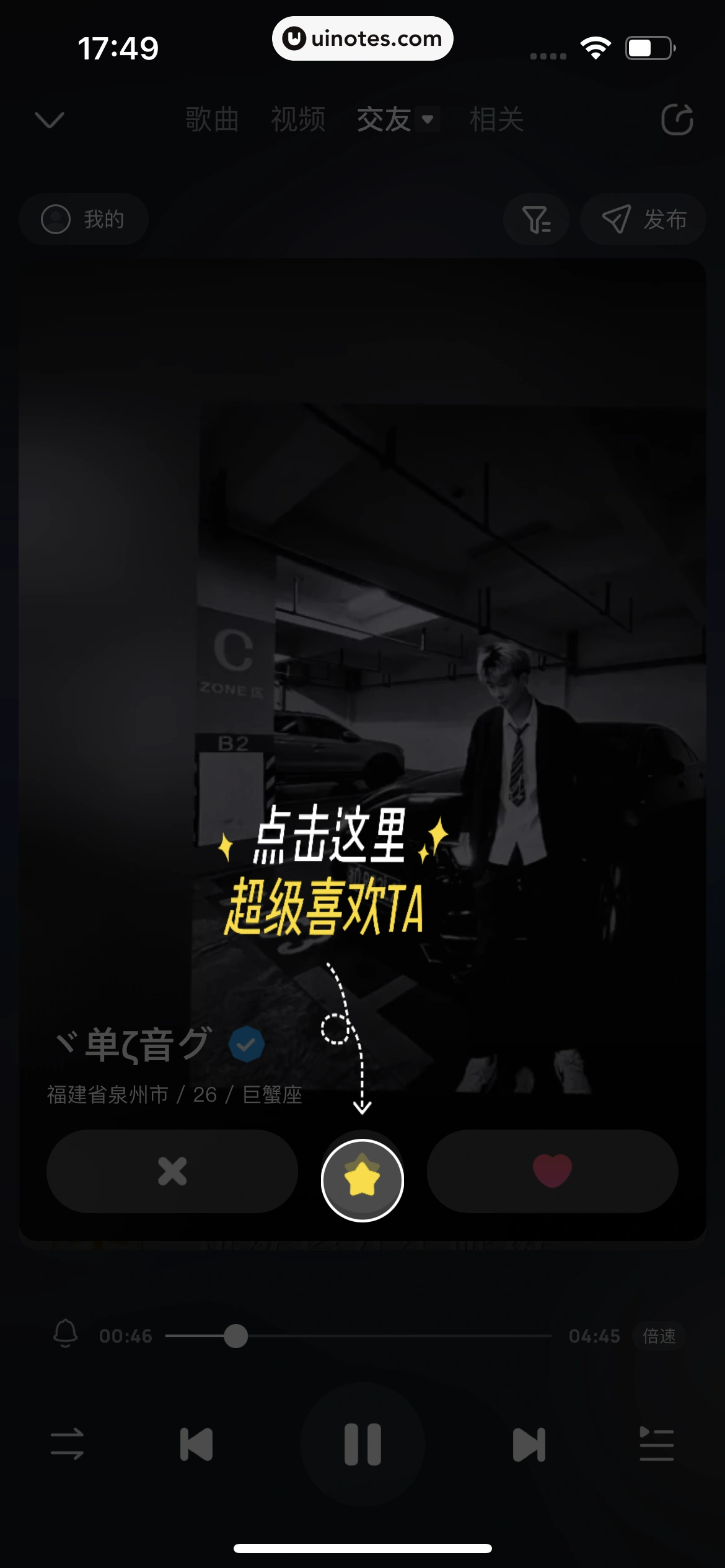The height and width of the screenshot is (1568, 725).
Task: Skip to the next track
Action: 529,1444
